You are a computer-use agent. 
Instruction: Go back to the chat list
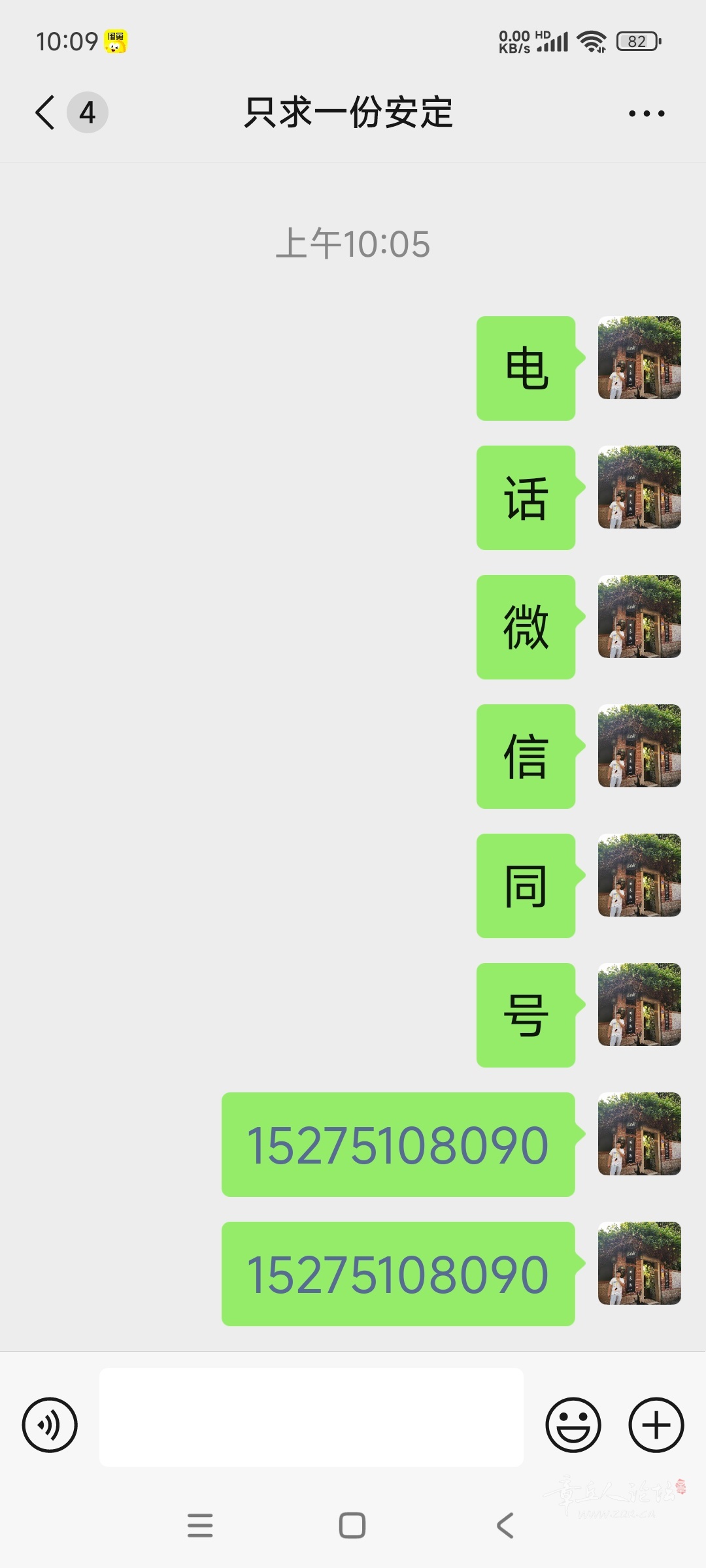[46, 112]
